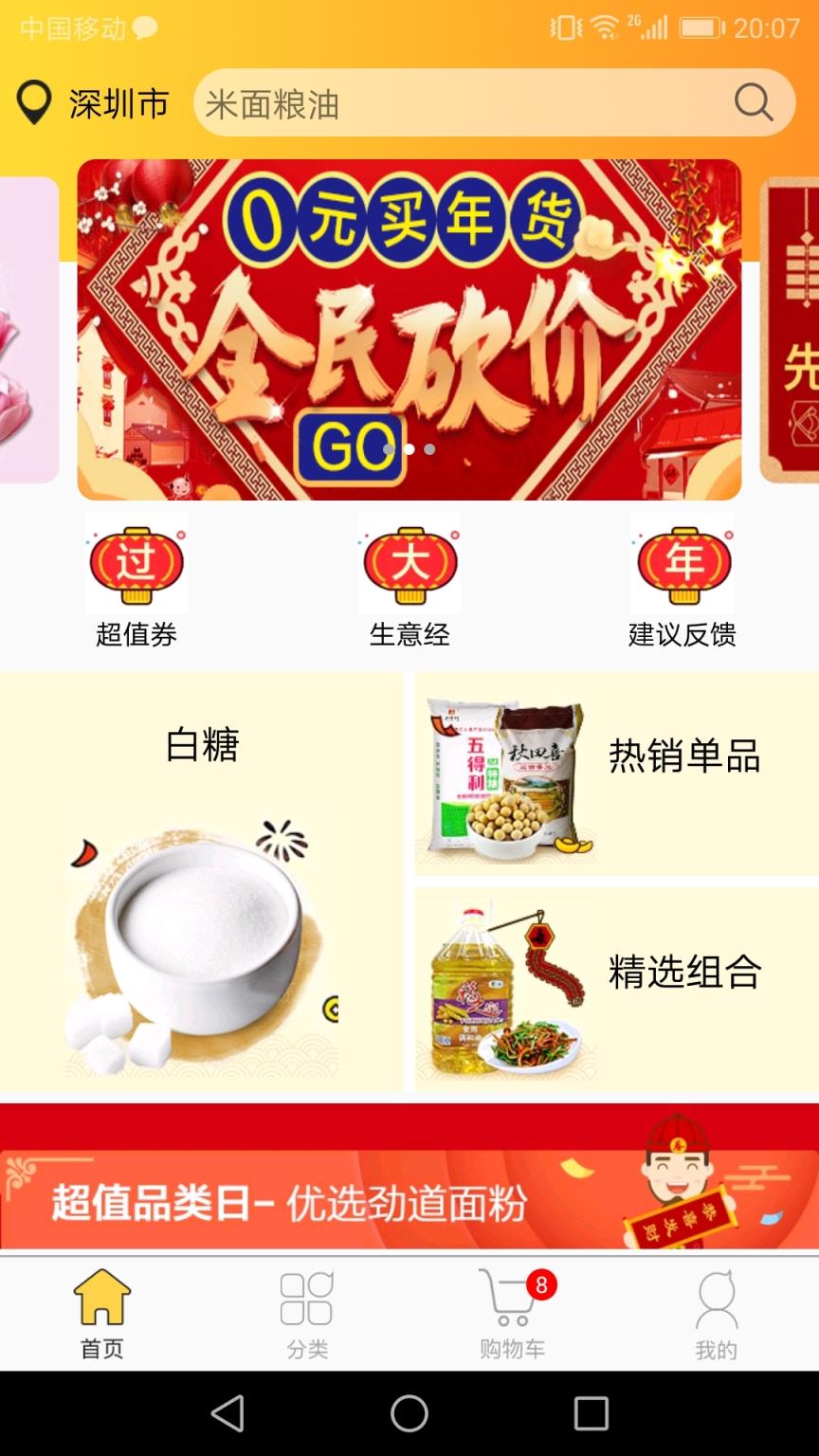Open the 生意经 lantern icon
This screenshot has width=819, height=1456.
pos(409,565)
